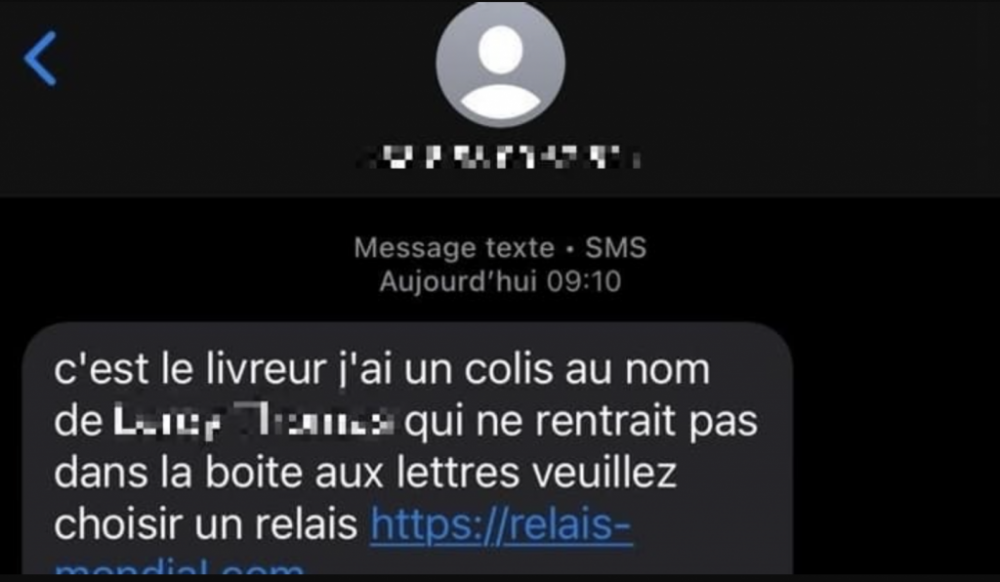
Task: Go back to the messages list
Action: 41,58
